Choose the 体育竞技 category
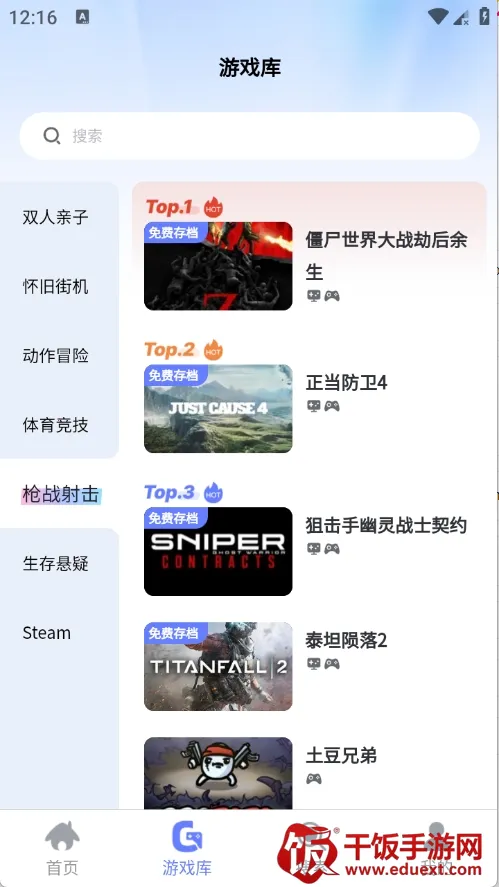 [x=55, y=425]
